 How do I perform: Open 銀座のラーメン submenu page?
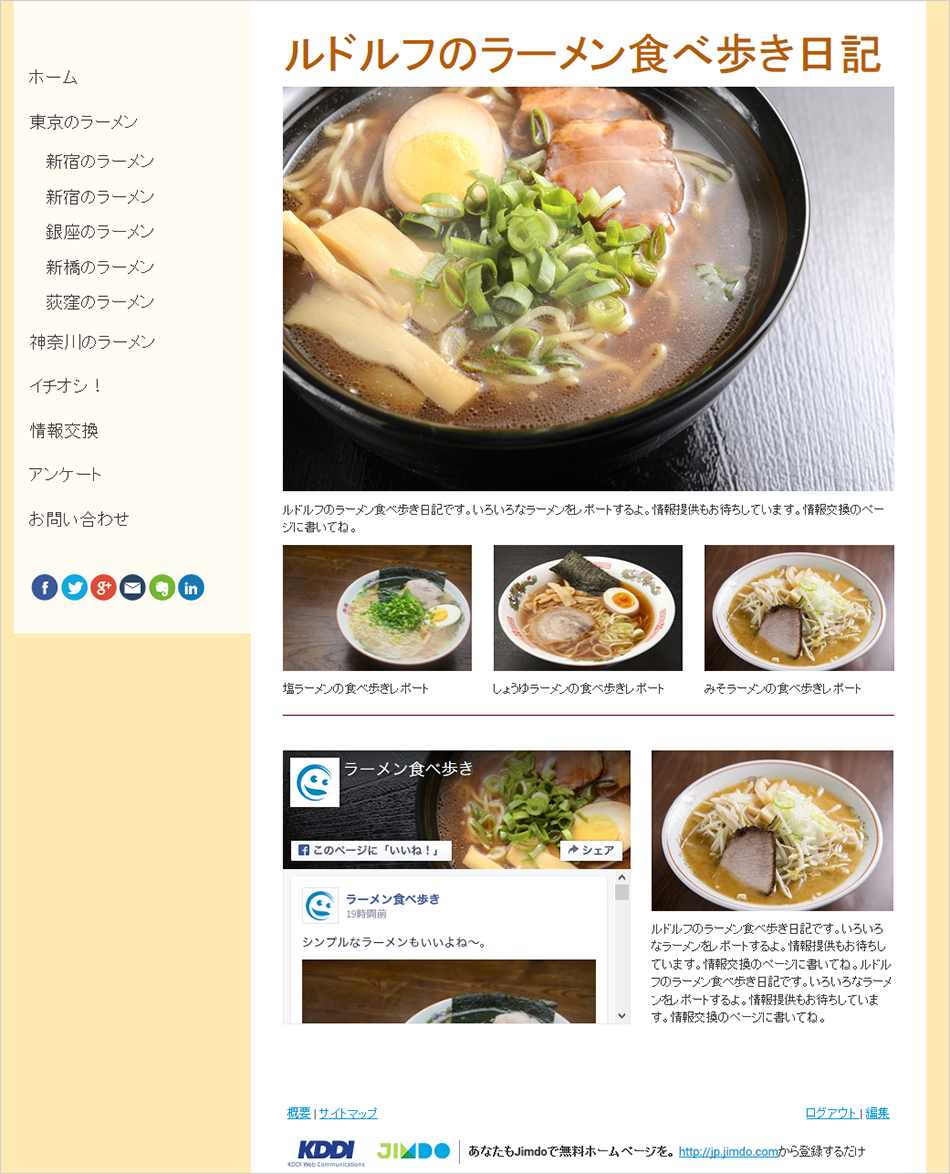coord(100,231)
